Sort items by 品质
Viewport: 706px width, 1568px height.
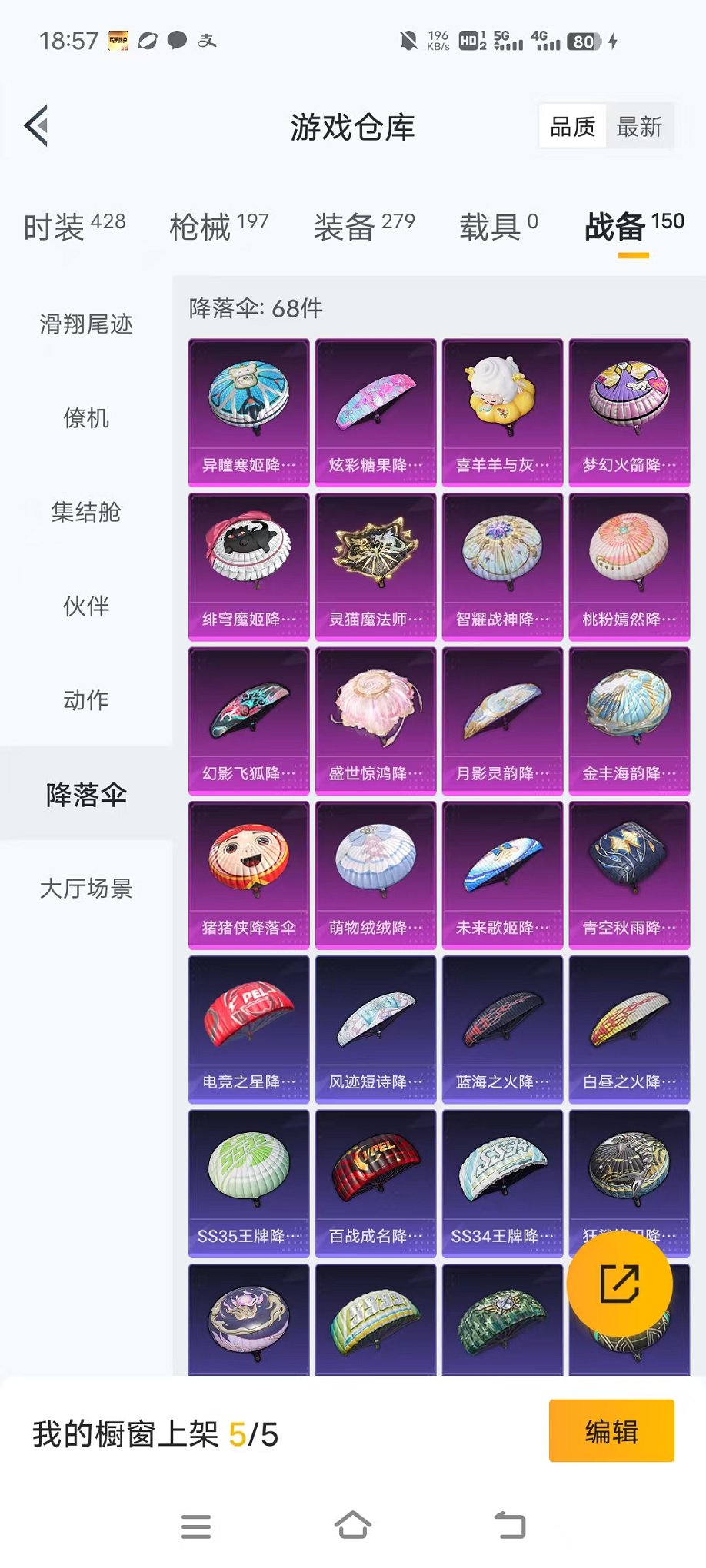[x=572, y=127]
